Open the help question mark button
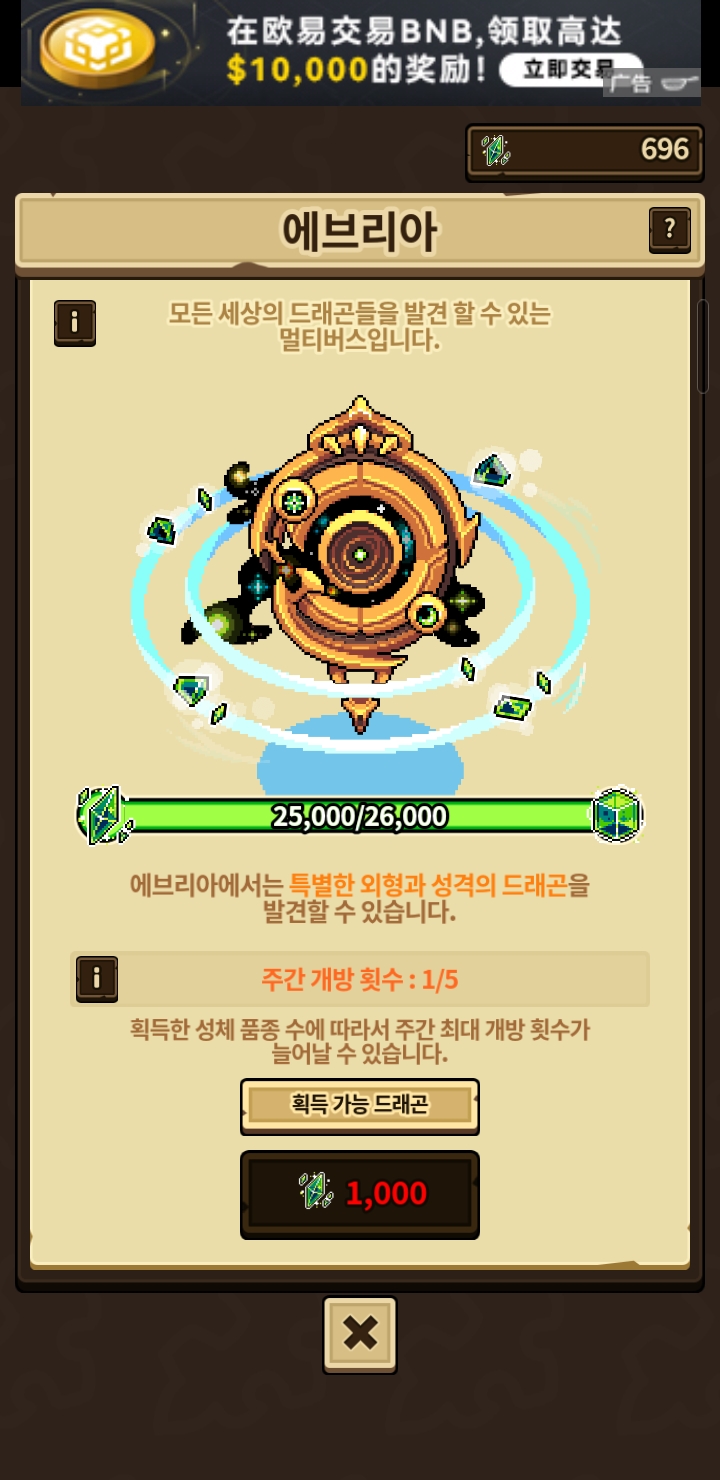The width and height of the screenshot is (720, 1480). pyautogui.click(x=669, y=231)
